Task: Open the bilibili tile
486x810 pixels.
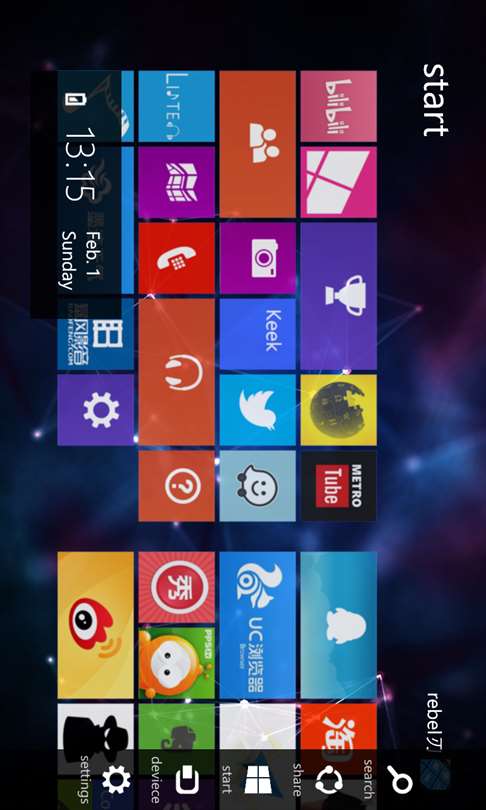Action: click(x=338, y=106)
